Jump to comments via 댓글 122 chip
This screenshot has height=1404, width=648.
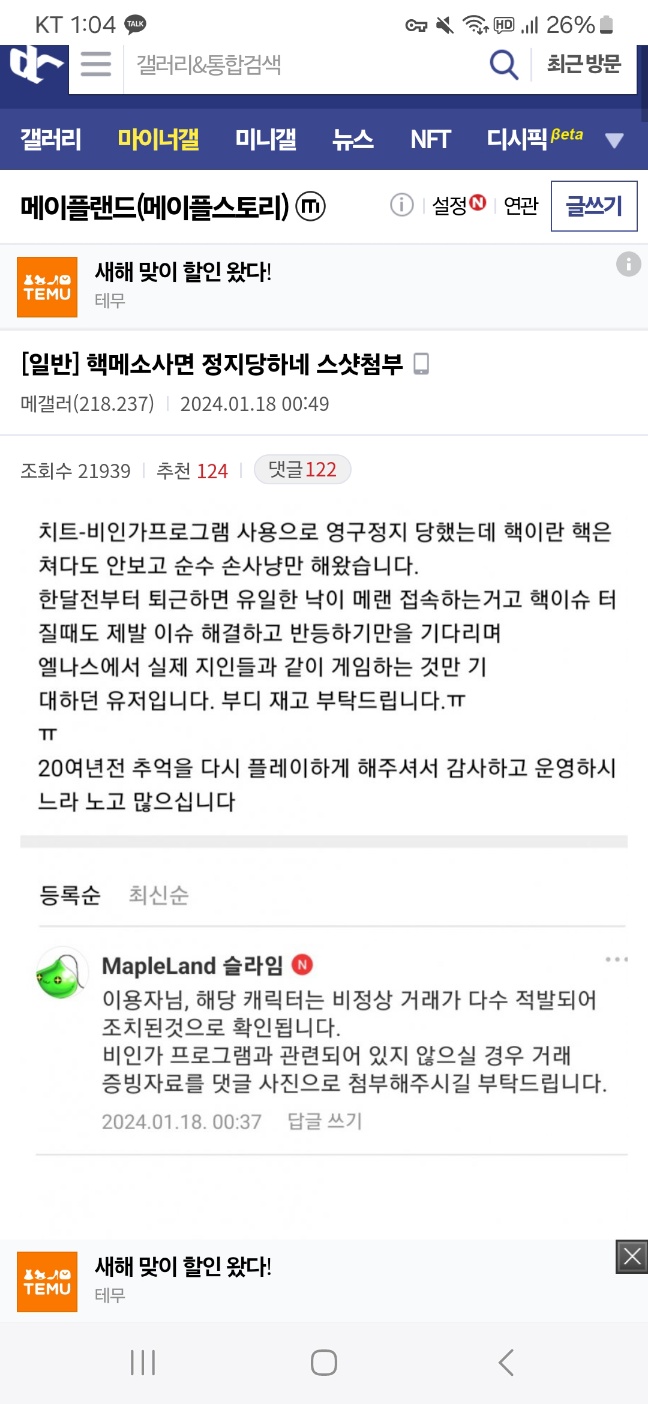302,470
